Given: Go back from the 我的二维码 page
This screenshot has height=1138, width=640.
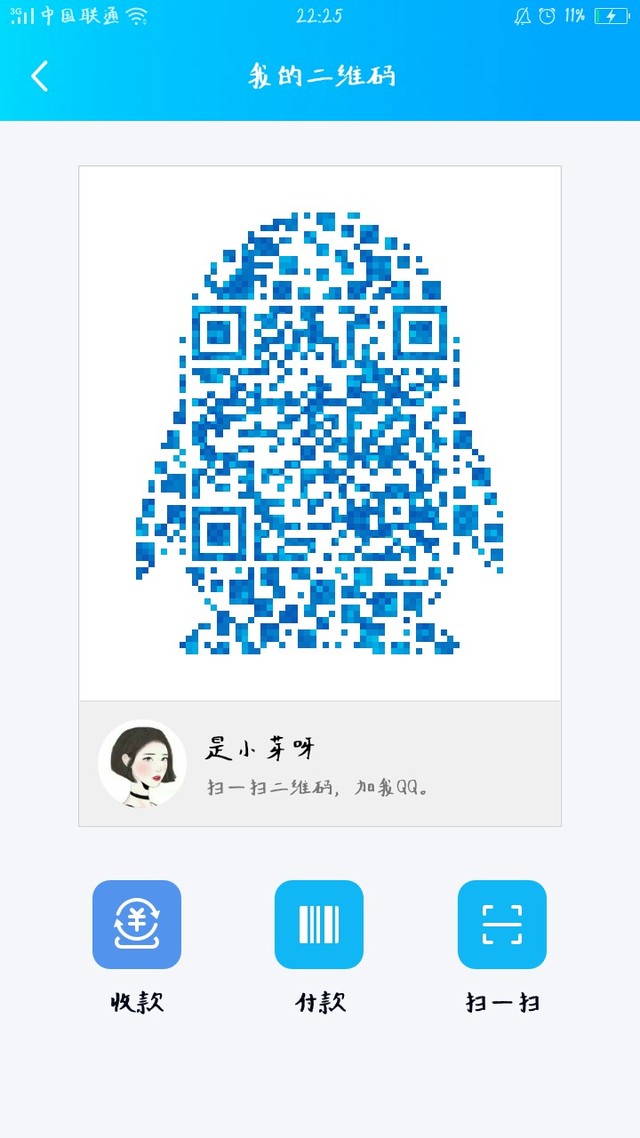Looking at the screenshot, I should (x=40, y=76).
